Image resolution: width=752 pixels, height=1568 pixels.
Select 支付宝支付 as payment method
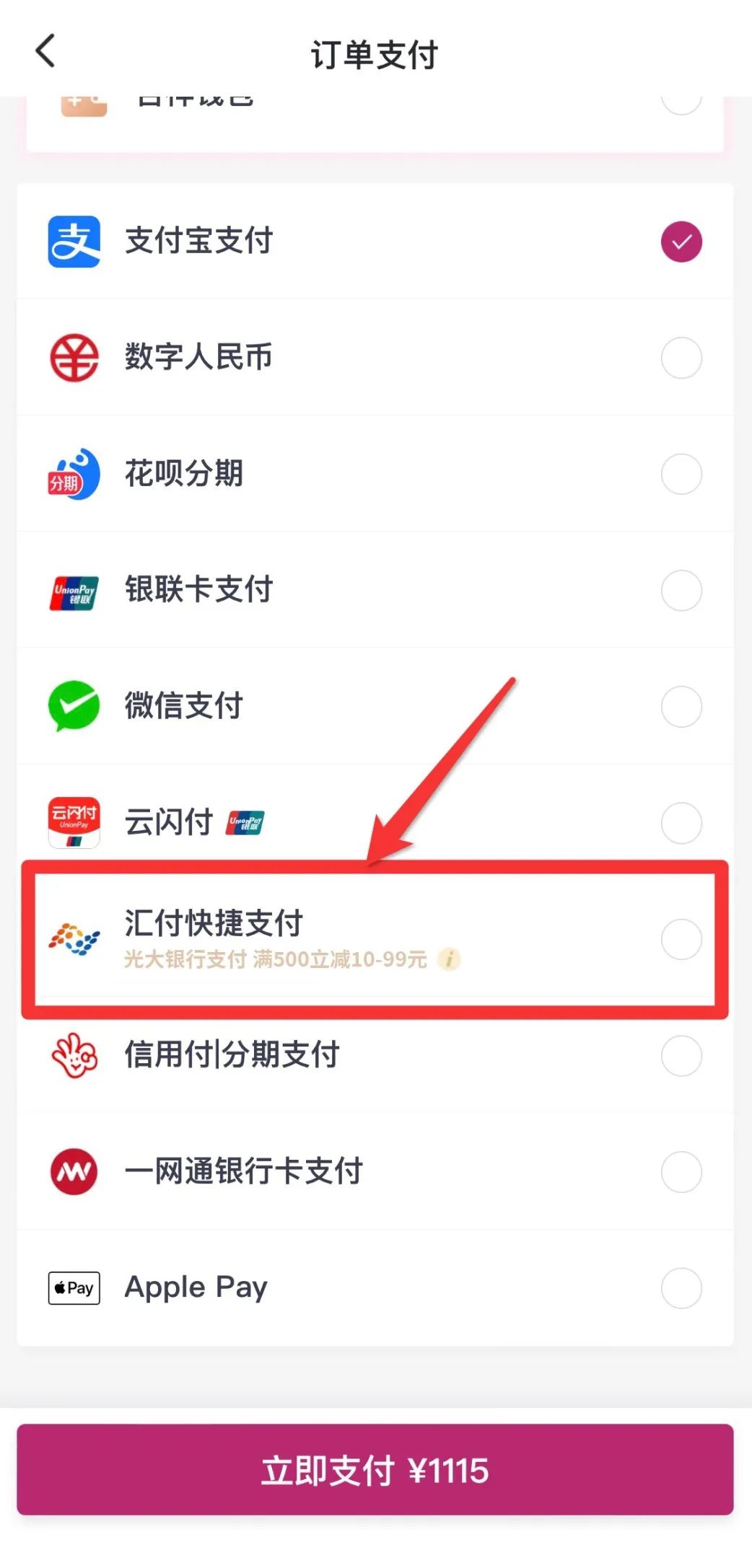pos(681,242)
